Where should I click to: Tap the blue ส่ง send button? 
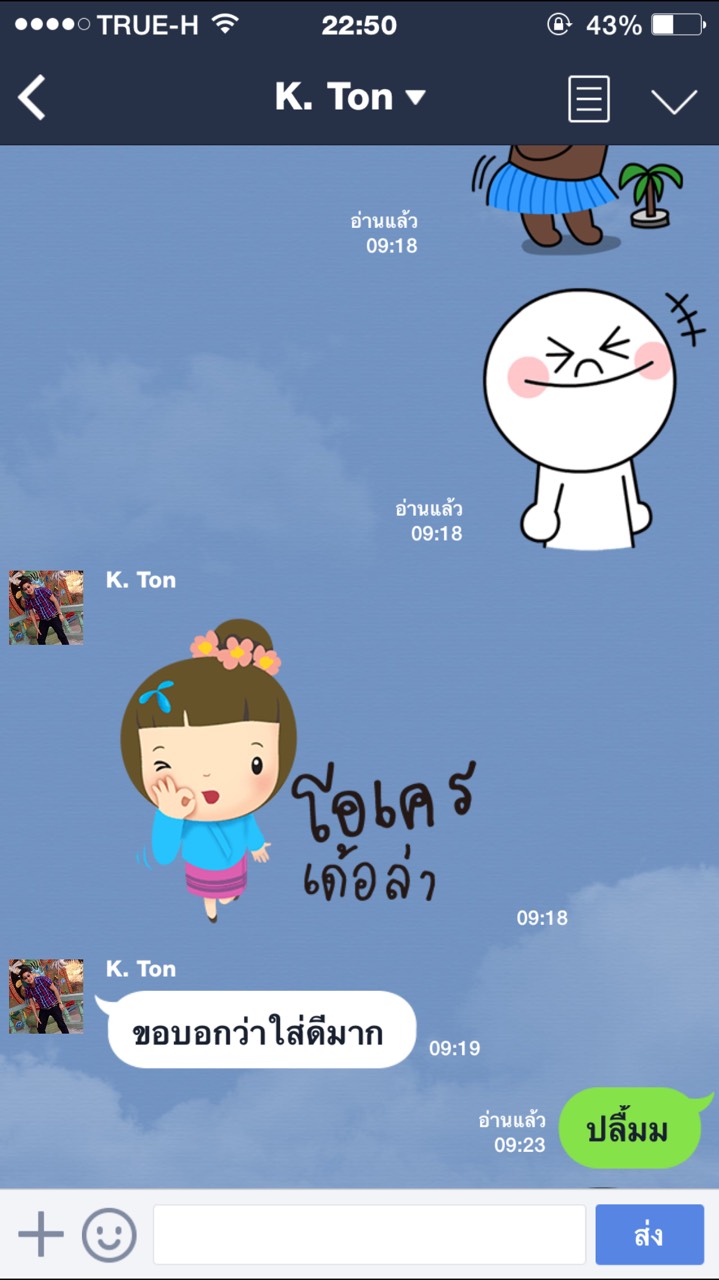[649, 1235]
